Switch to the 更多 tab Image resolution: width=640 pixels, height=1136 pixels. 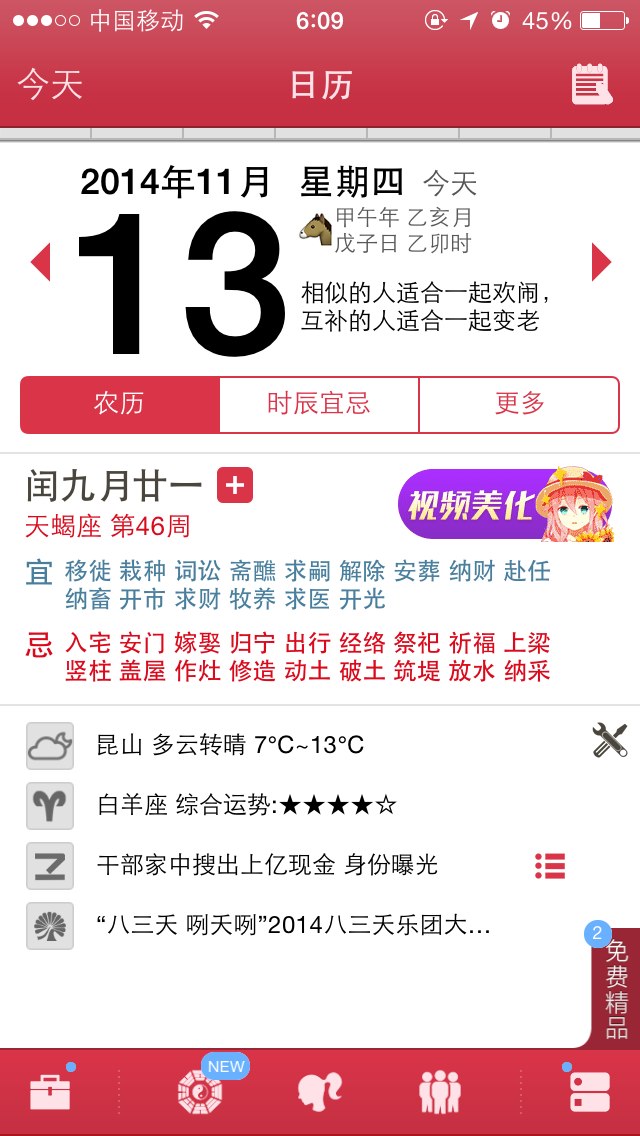point(519,404)
